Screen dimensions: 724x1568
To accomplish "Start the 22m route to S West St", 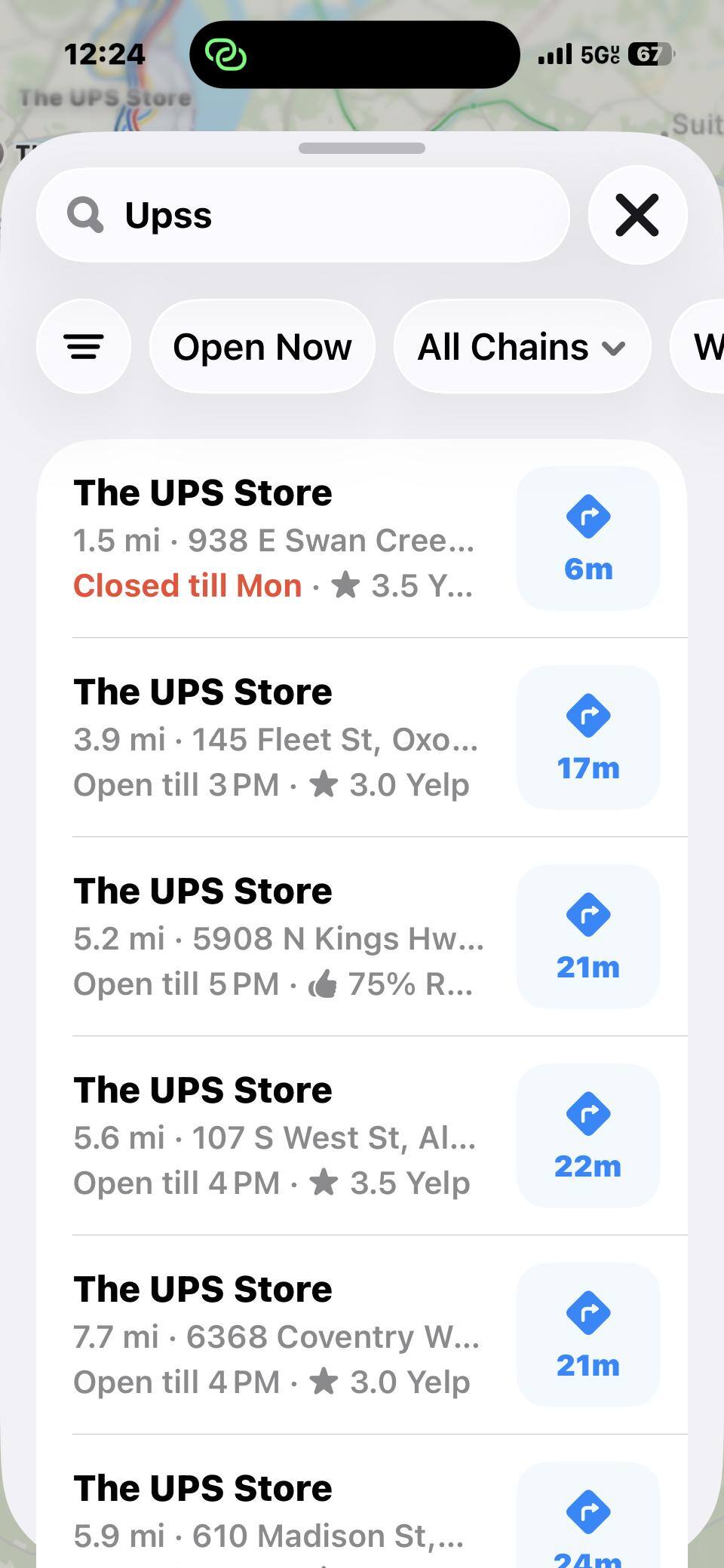I will [588, 1136].
